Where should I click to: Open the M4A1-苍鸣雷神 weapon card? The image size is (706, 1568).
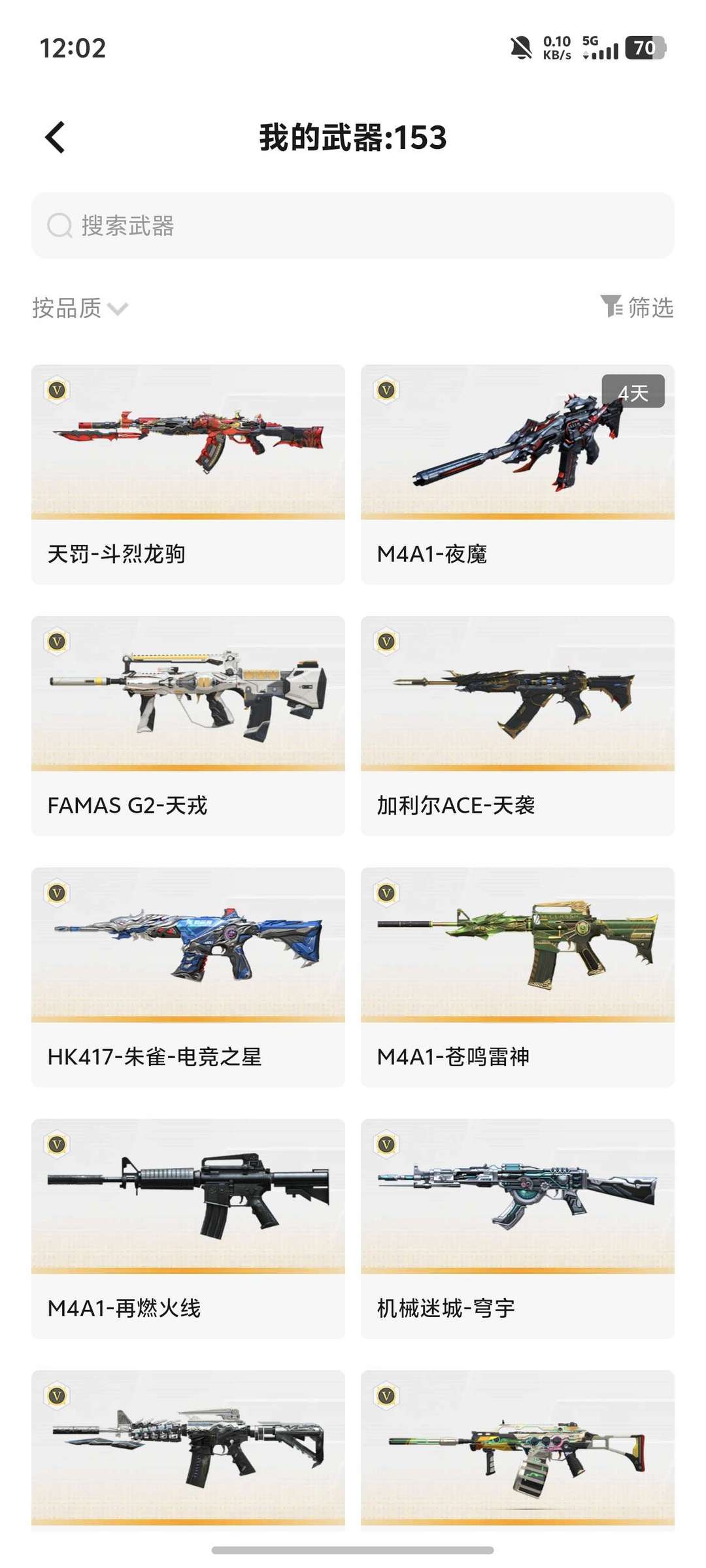[x=517, y=977]
